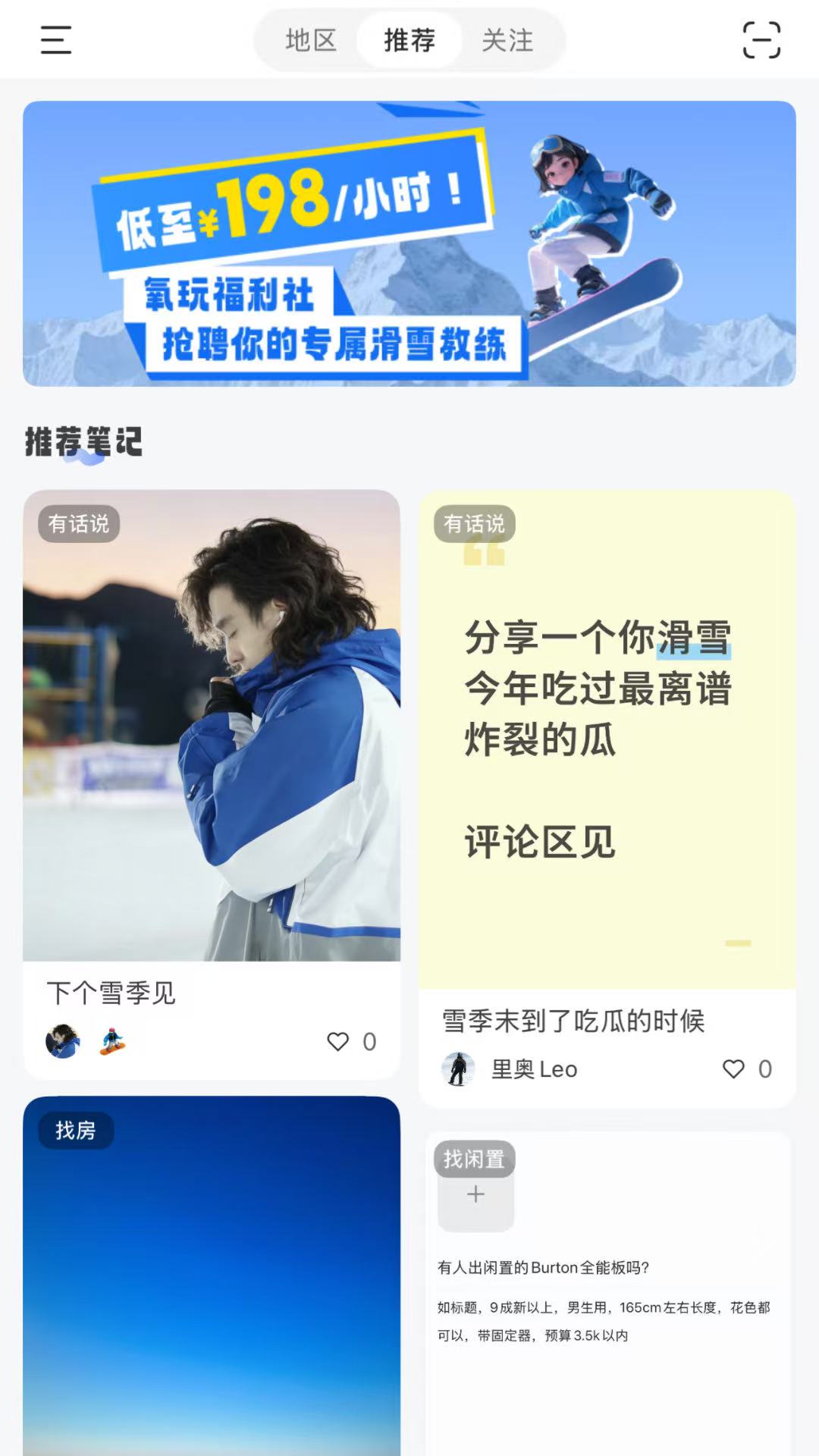Viewport: 819px width, 1456px height.
Task: Select the active 推荐 tab
Action: point(409,40)
